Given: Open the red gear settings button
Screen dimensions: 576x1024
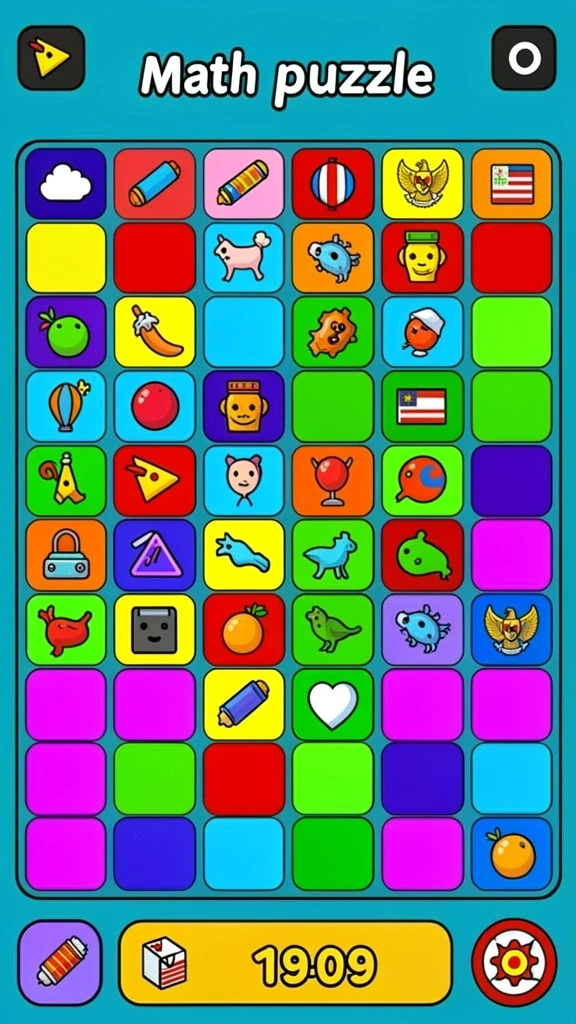Looking at the screenshot, I should point(514,963).
